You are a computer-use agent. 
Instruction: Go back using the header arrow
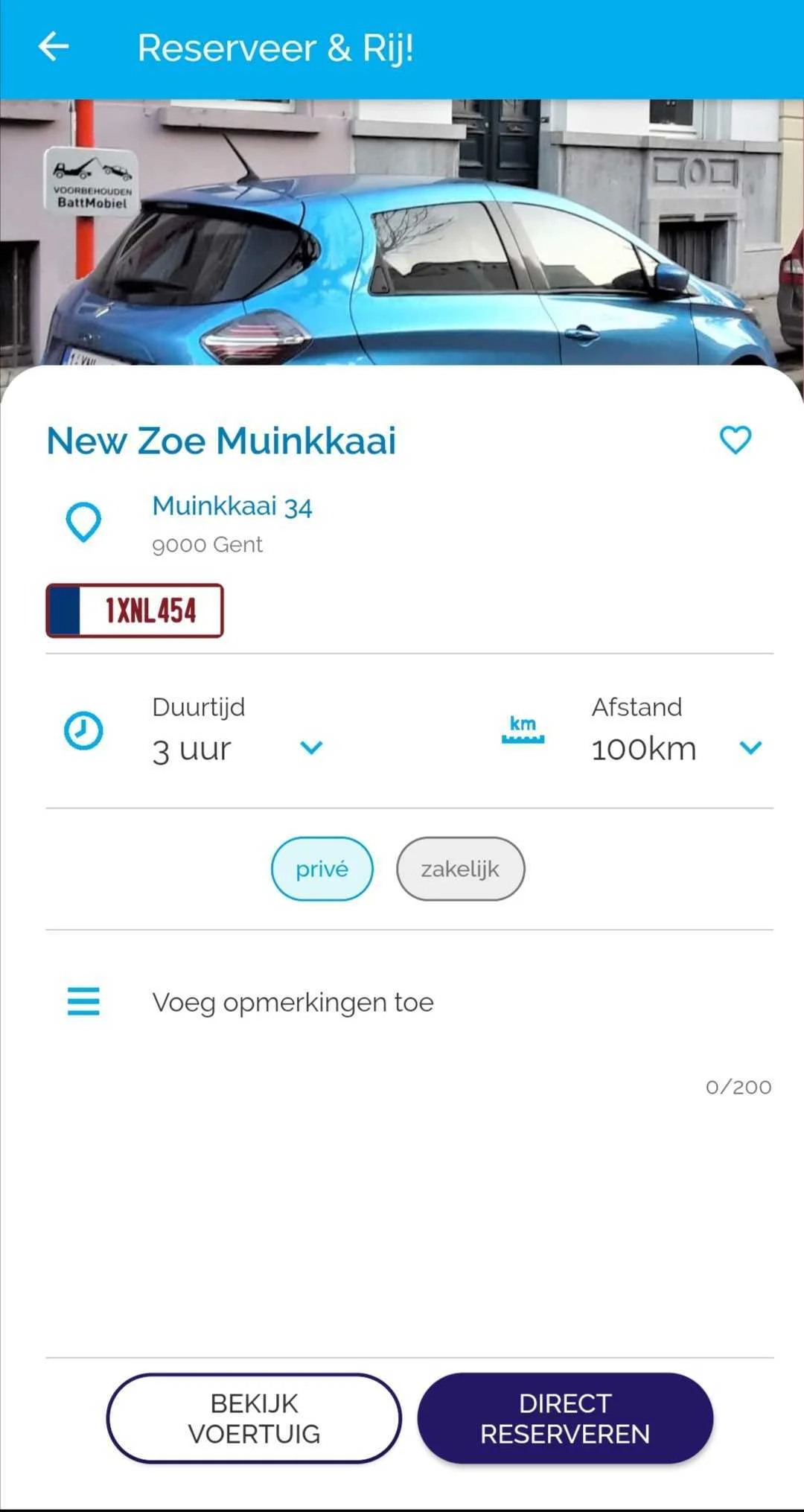tap(54, 47)
